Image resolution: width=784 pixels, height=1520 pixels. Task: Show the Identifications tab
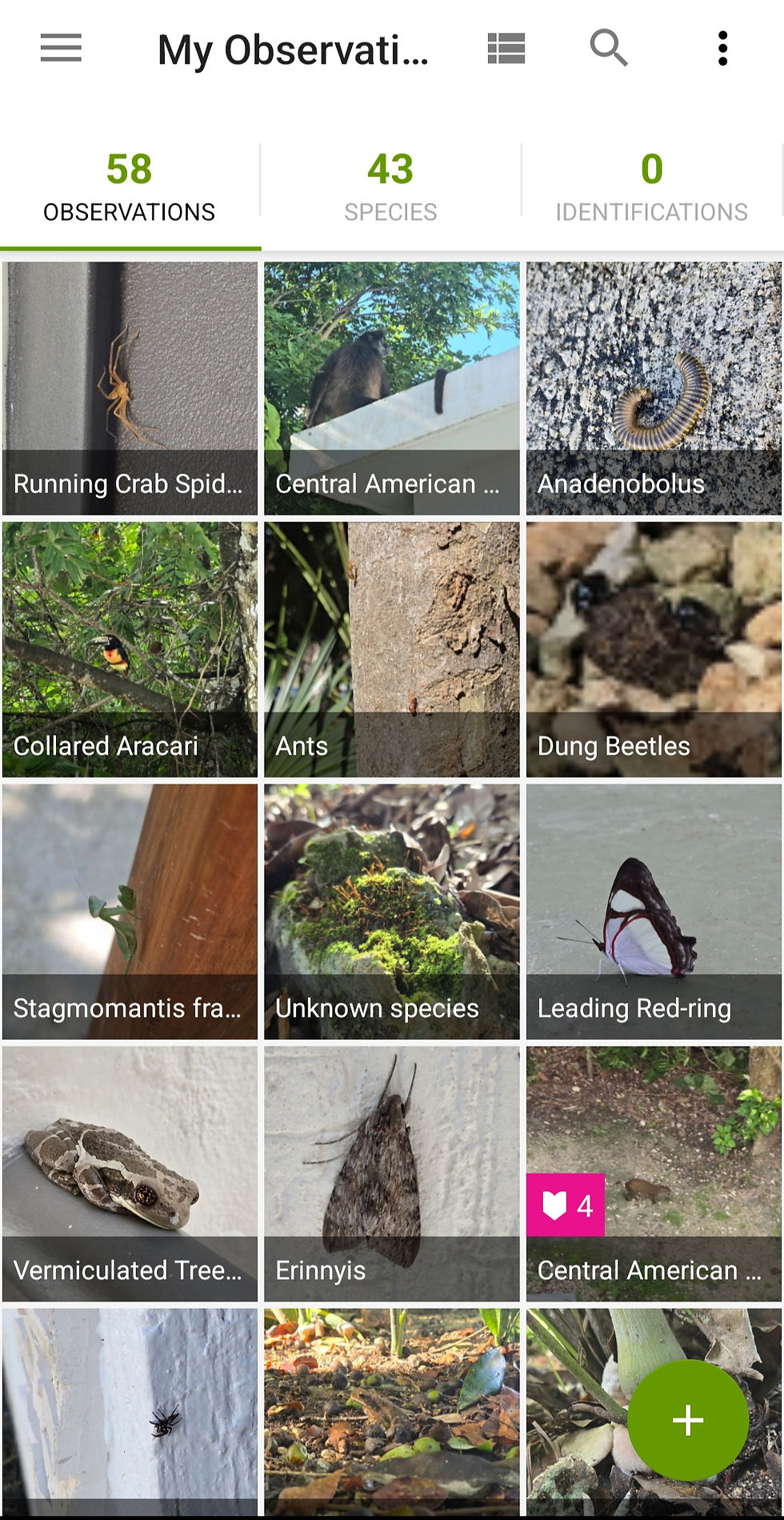click(x=651, y=186)
